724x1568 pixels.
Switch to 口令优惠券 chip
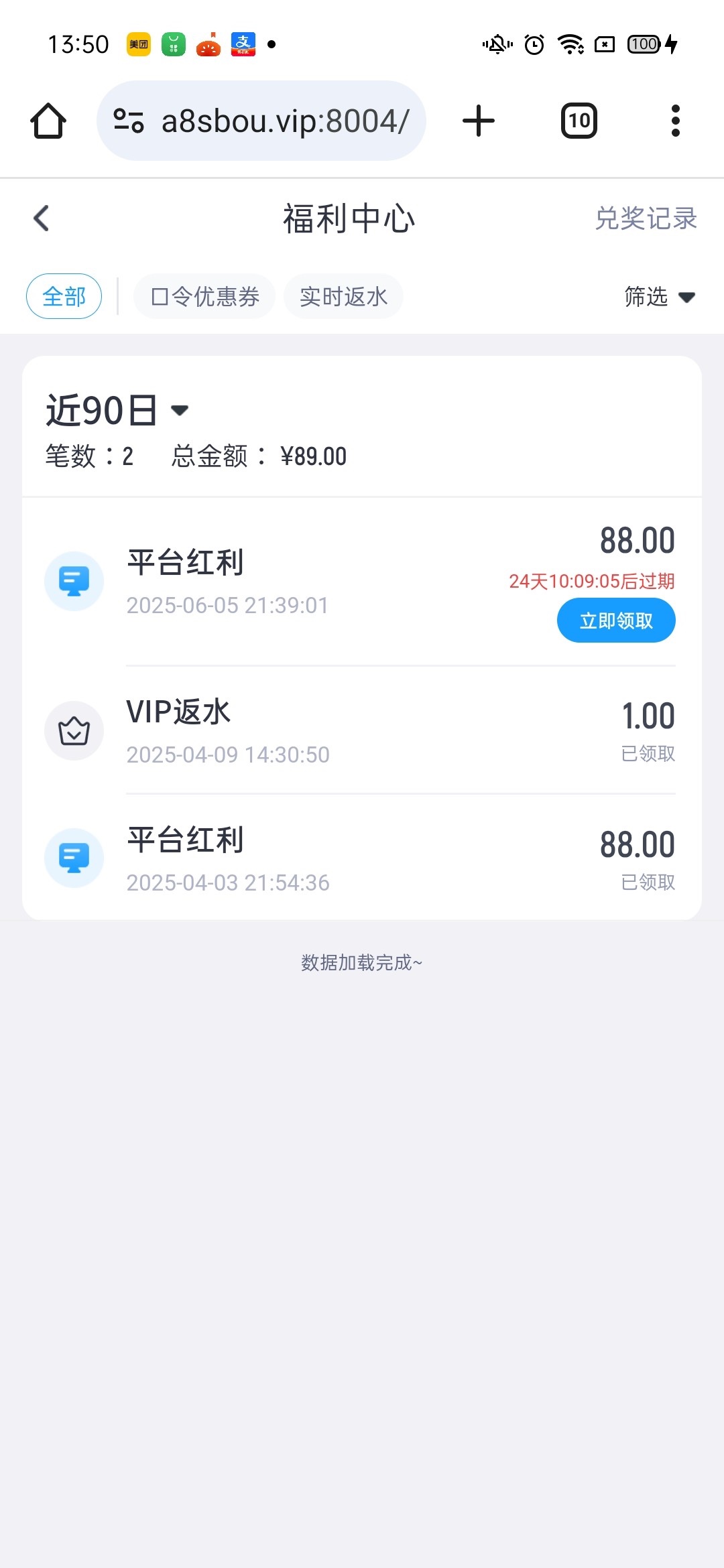tap(204, 296)
